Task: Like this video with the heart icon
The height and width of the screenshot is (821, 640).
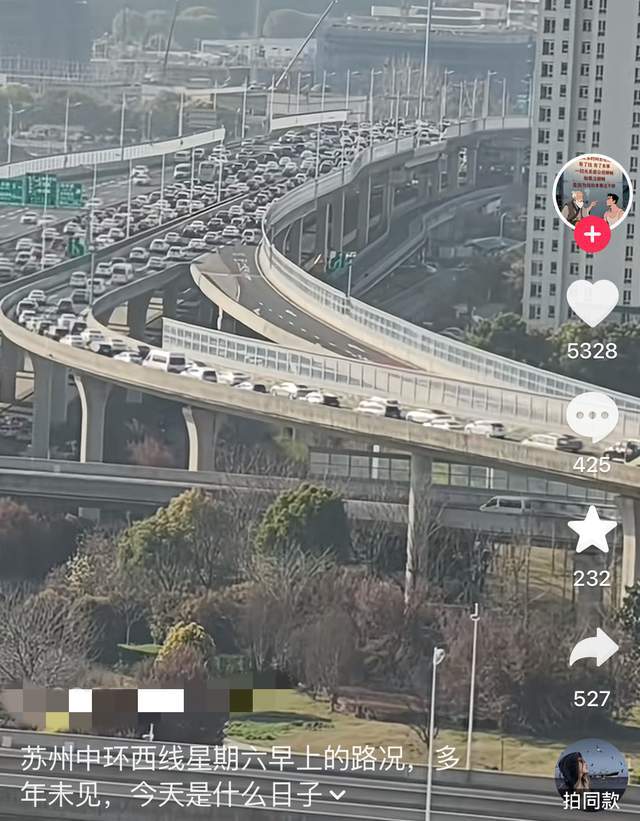Action: pos(592,302)
